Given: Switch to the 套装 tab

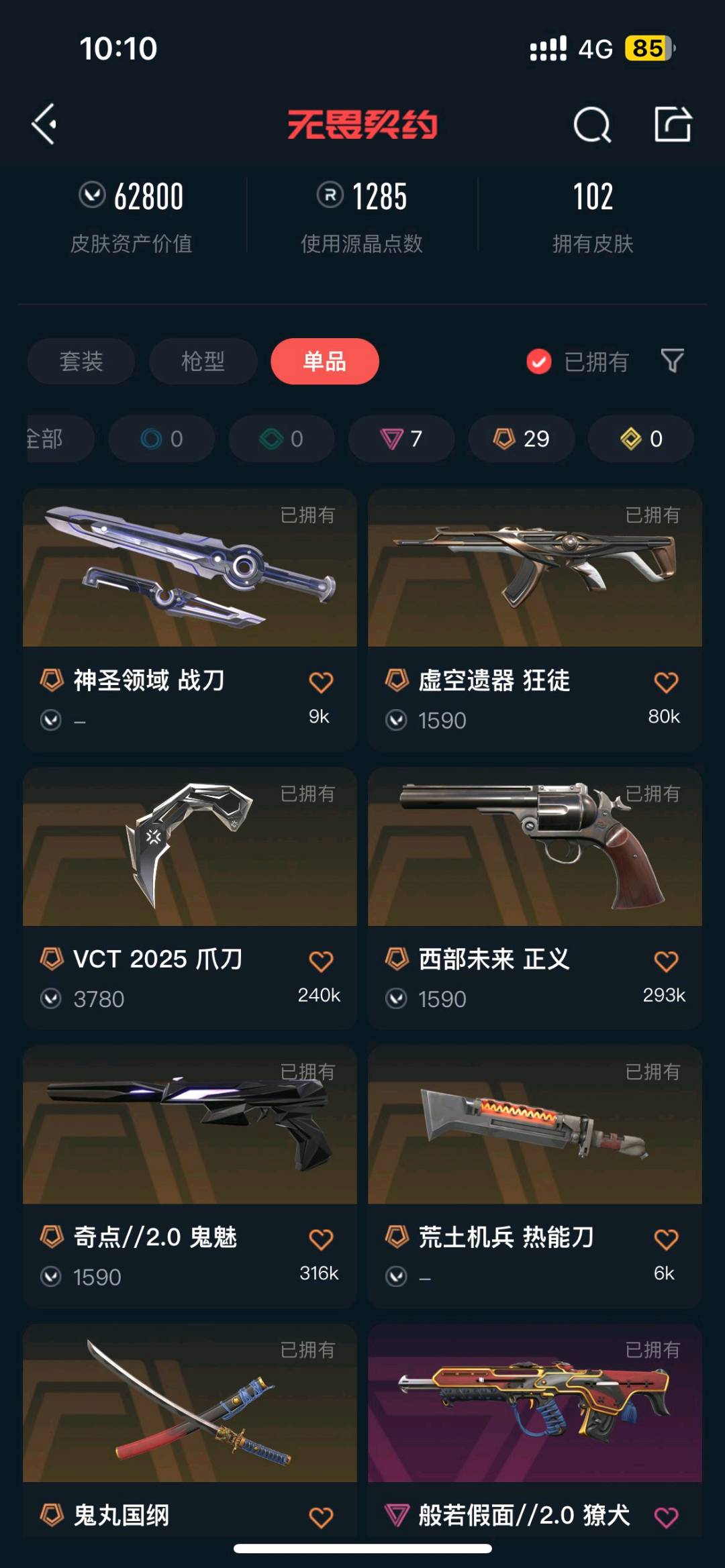Looking at the screenshot, I should [81, 362].
